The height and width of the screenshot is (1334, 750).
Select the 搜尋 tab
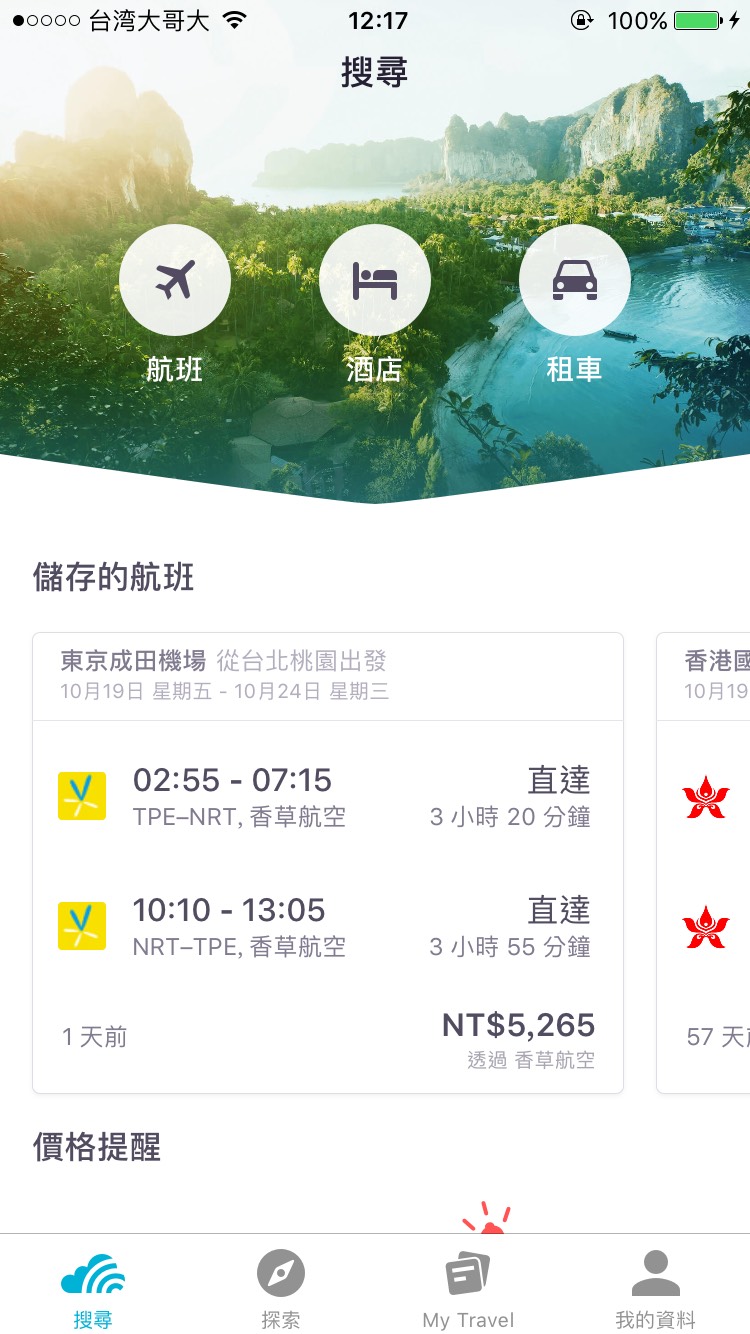(93, 1289)
